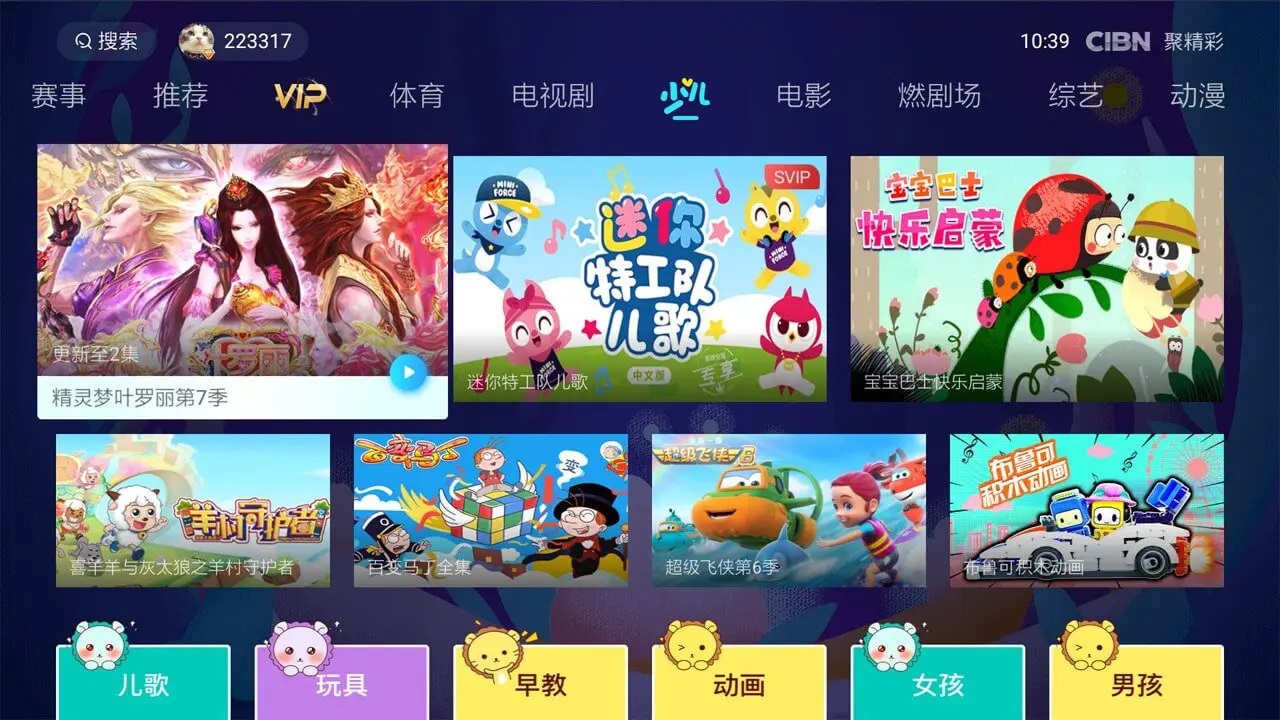Open 布鲁可积木动画 card
The image size is (1280, 720).
click(x=1087, y=510)
